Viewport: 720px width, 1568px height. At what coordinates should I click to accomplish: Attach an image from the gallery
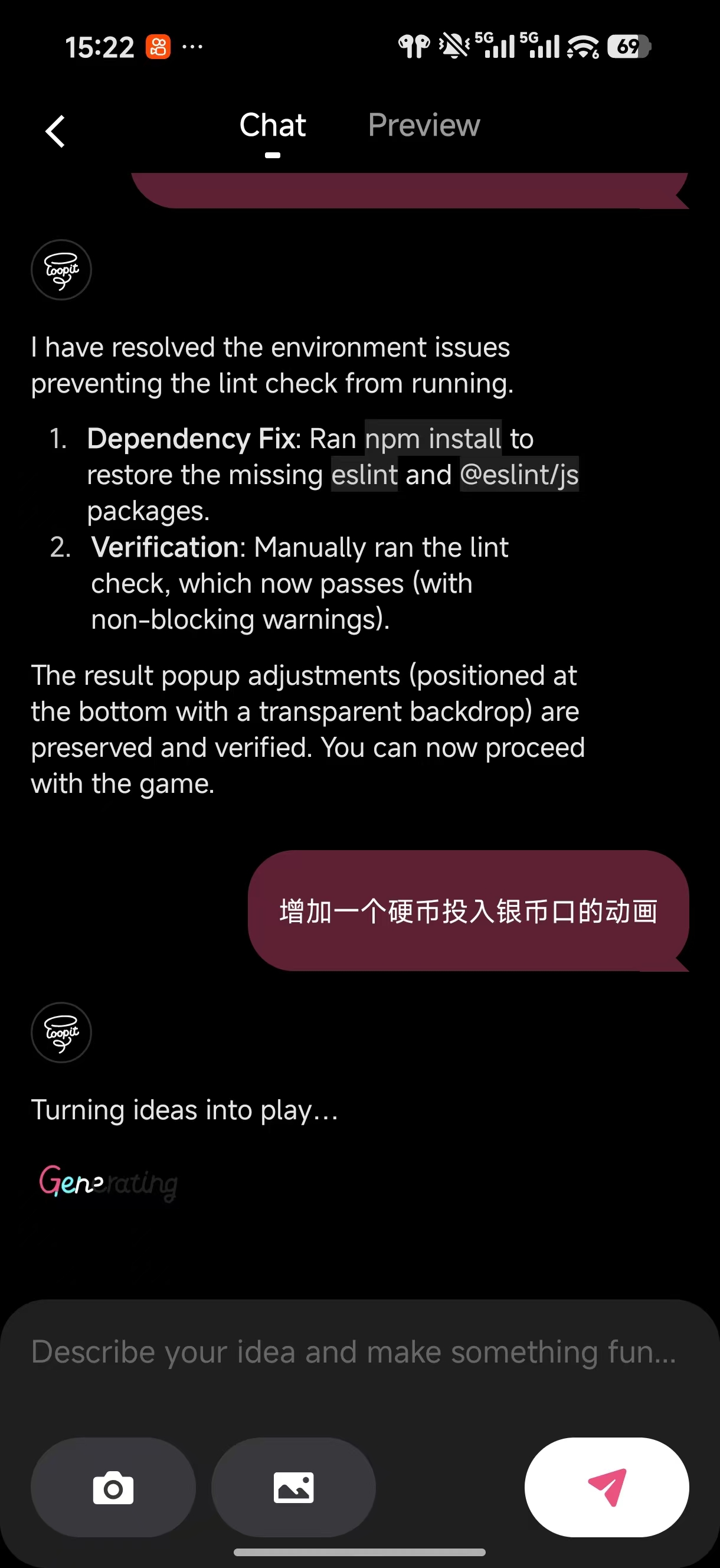click(293, 1487)
